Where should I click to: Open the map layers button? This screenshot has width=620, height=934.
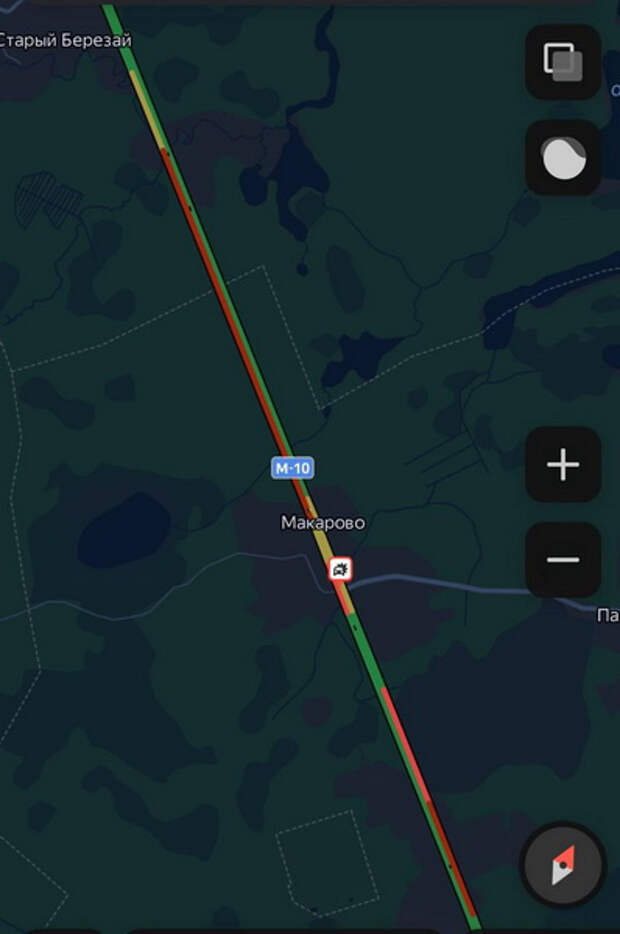(x=563, y=62)
